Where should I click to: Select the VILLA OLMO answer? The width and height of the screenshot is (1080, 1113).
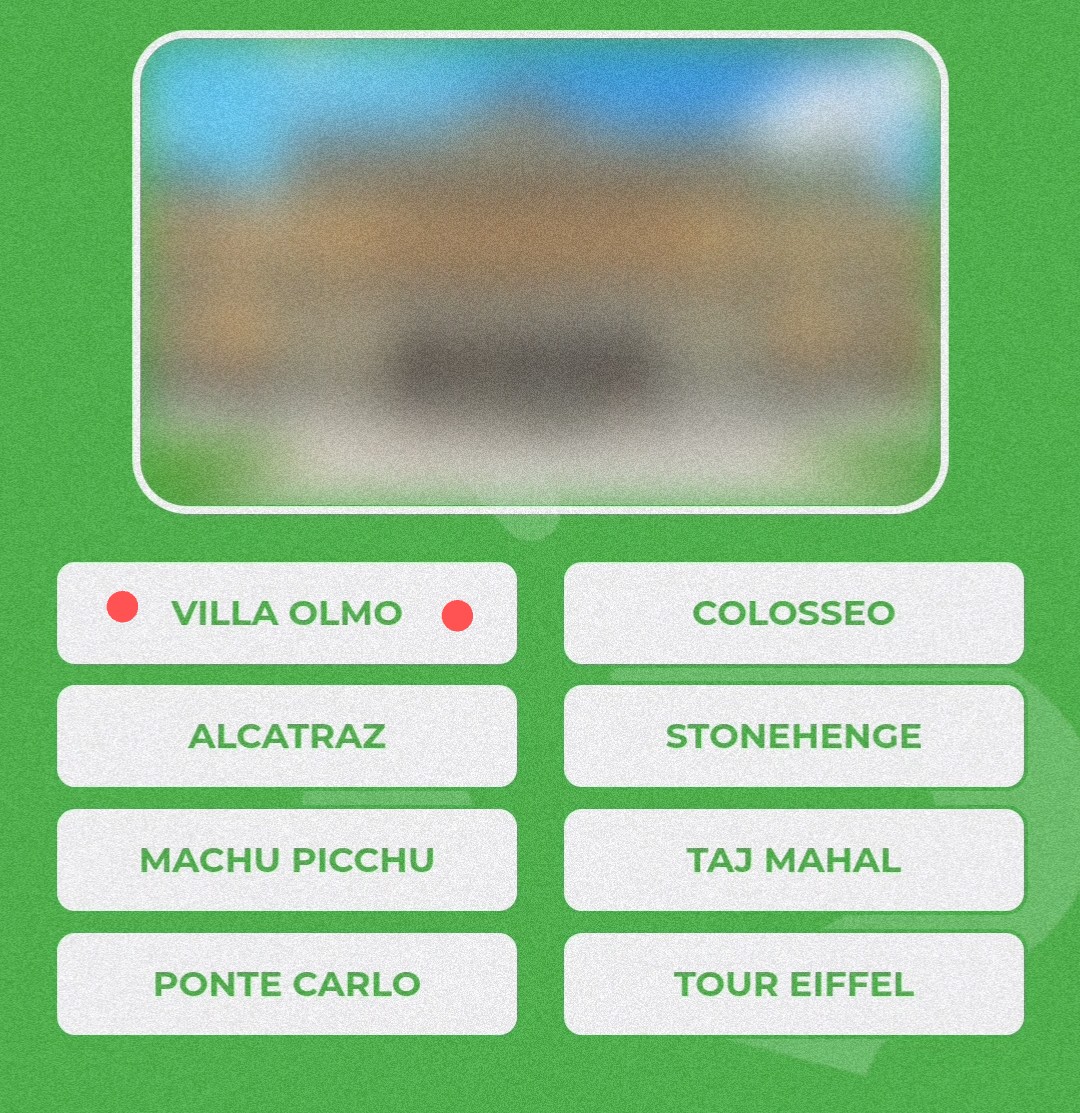tap(287, 613)
